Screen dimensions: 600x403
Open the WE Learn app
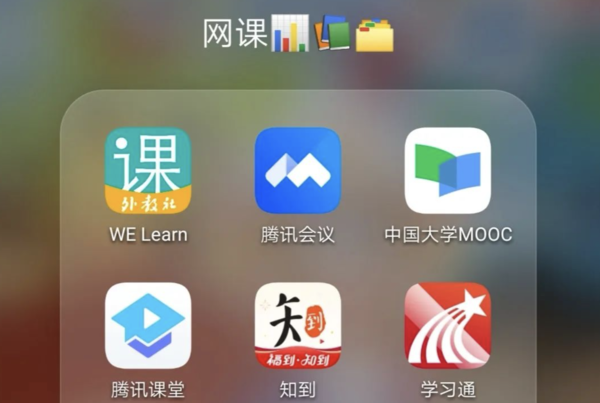tap(148, 170)
